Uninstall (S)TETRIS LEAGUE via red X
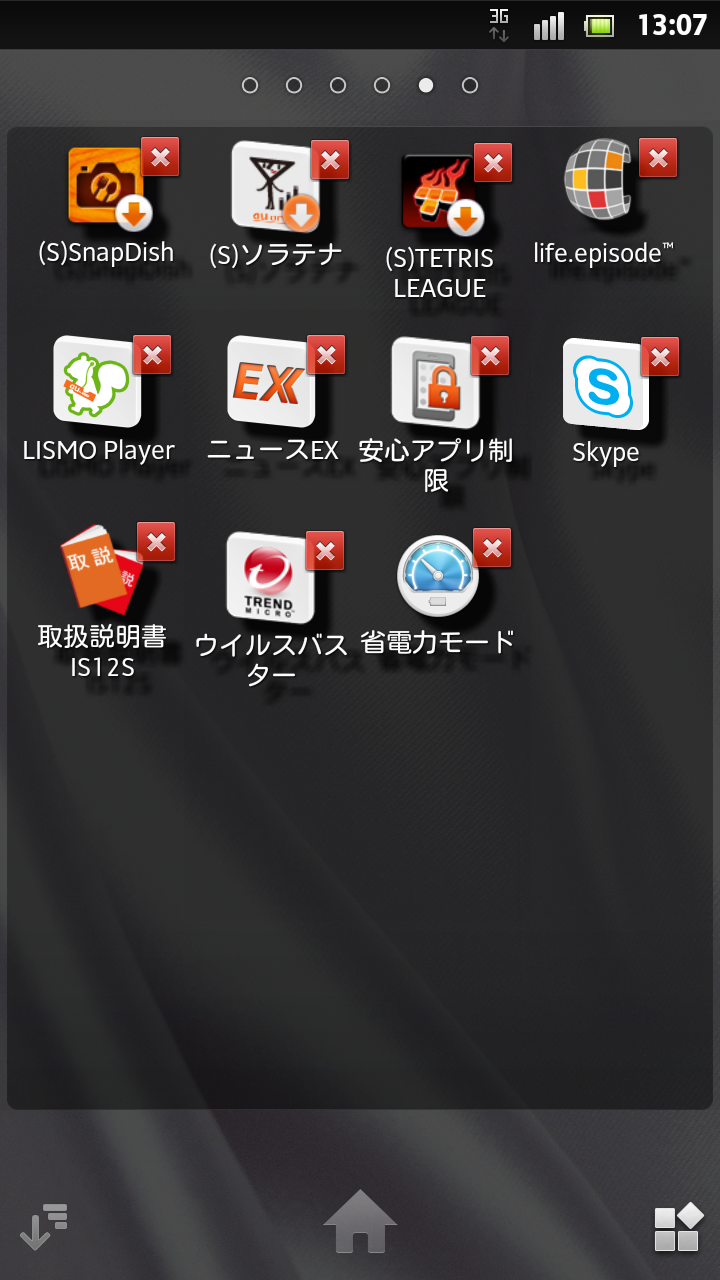 [x=493, y=163]
